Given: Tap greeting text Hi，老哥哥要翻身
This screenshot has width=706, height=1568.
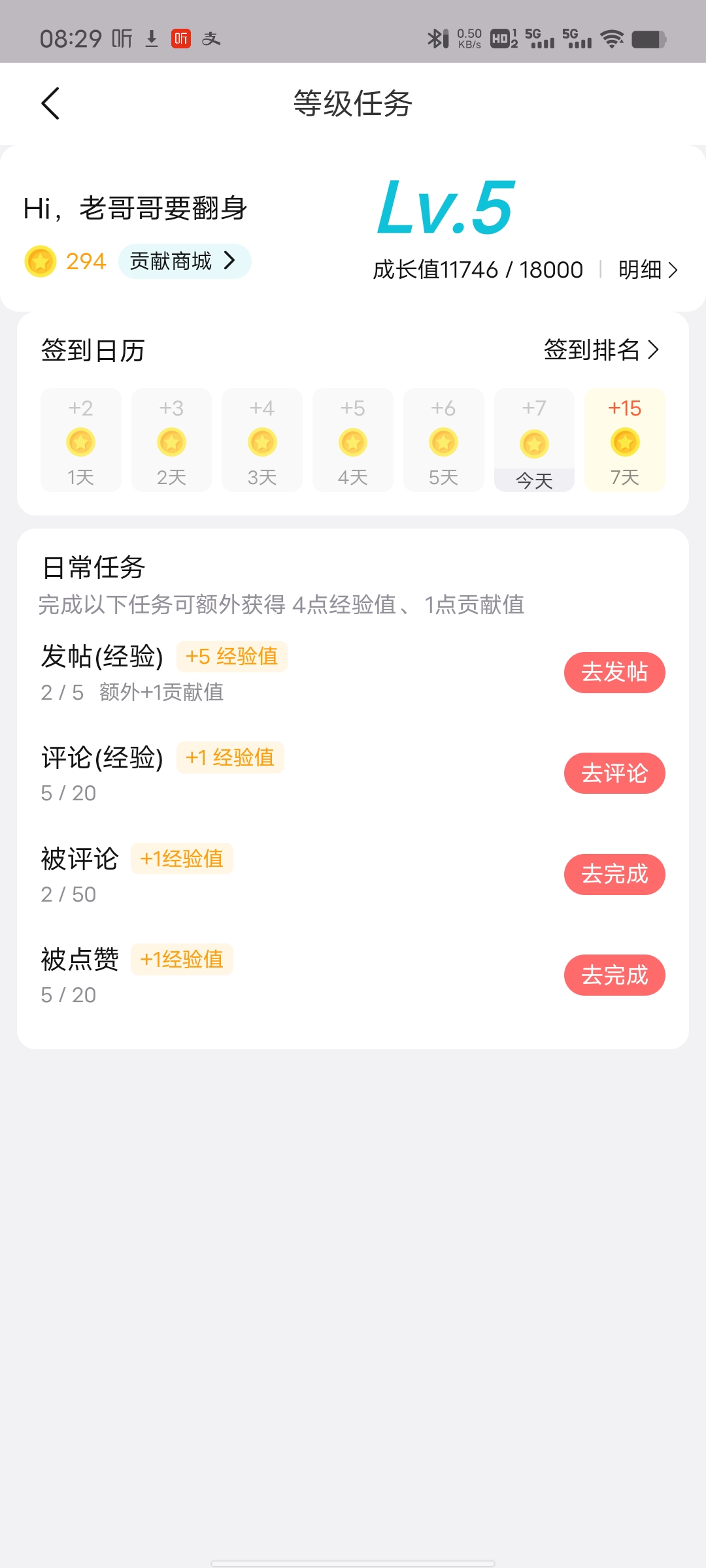Looking at the screenshot, I should pyautogui.click(x=135, y=208).
